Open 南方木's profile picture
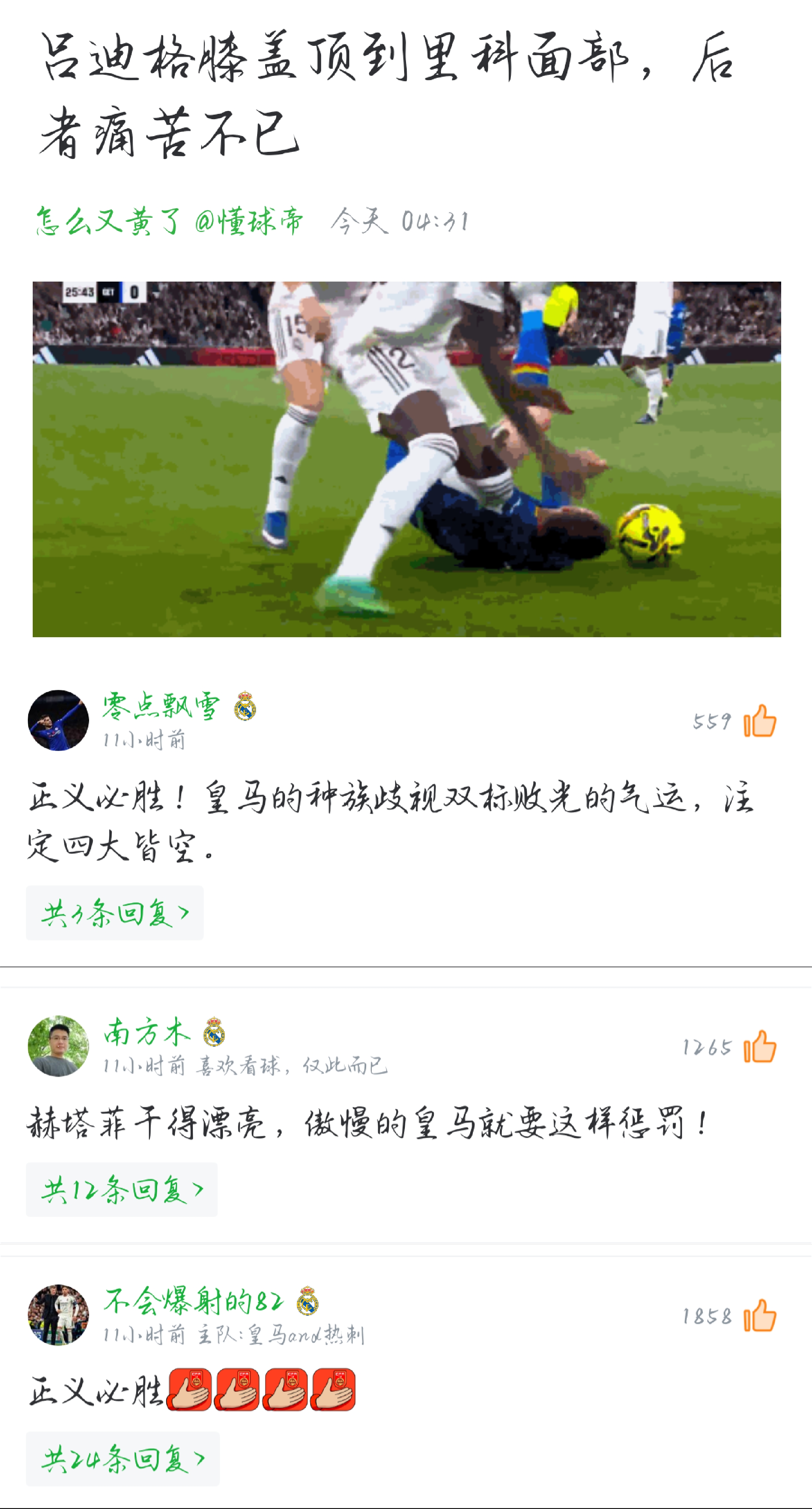This screenshot has height=1509, width=812. [59, 1045]
